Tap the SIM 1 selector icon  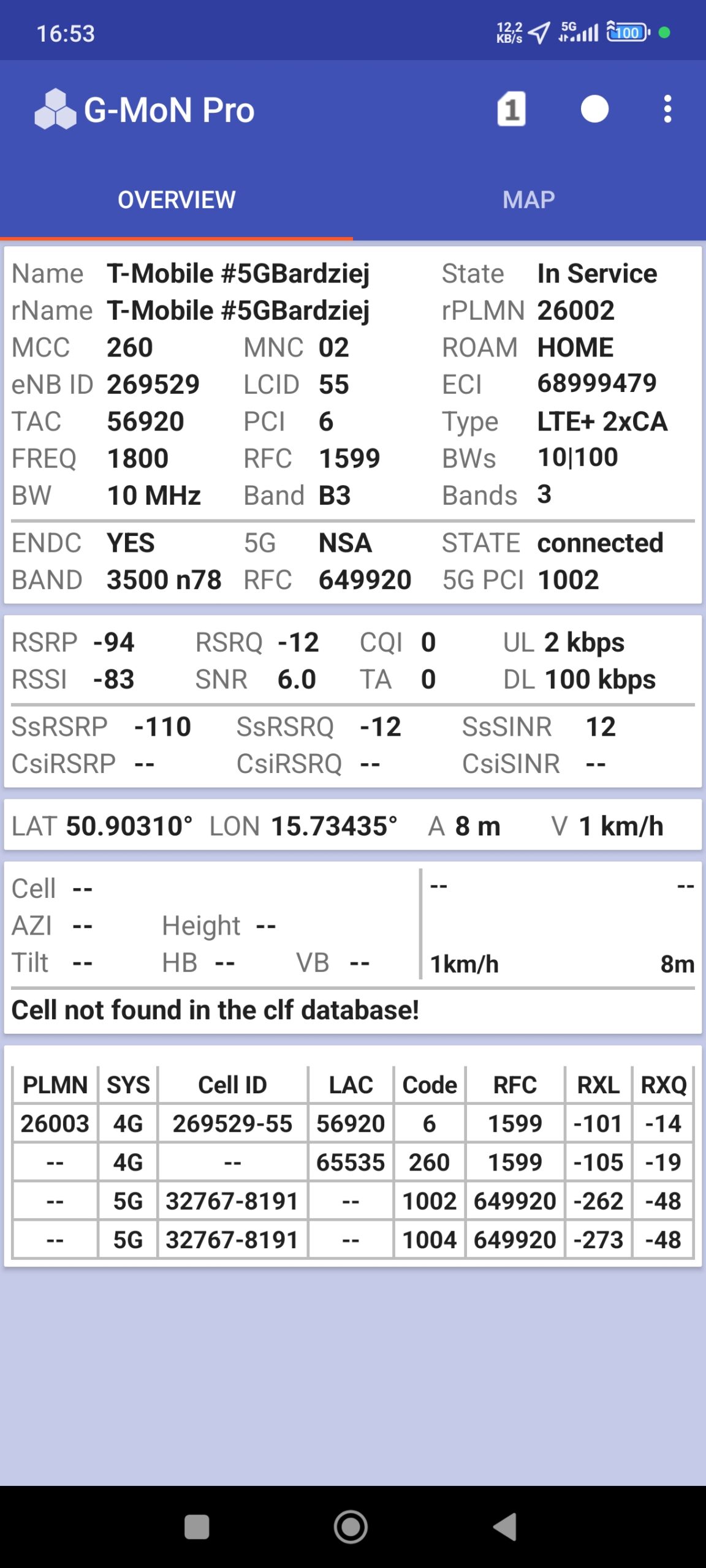pos(511,110)
